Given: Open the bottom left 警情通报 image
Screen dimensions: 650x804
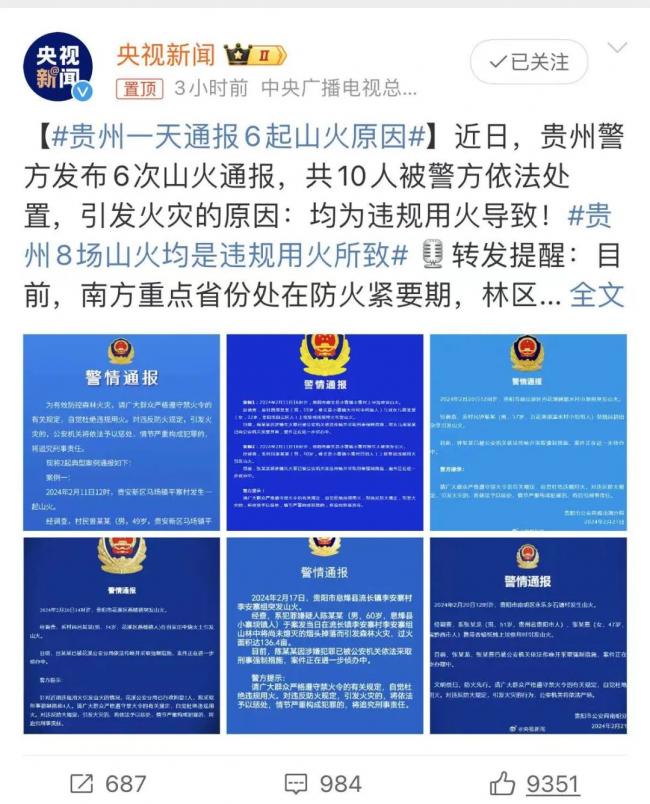Looking at the screenshot, I should pyautogui.click(x=122, y=635).
